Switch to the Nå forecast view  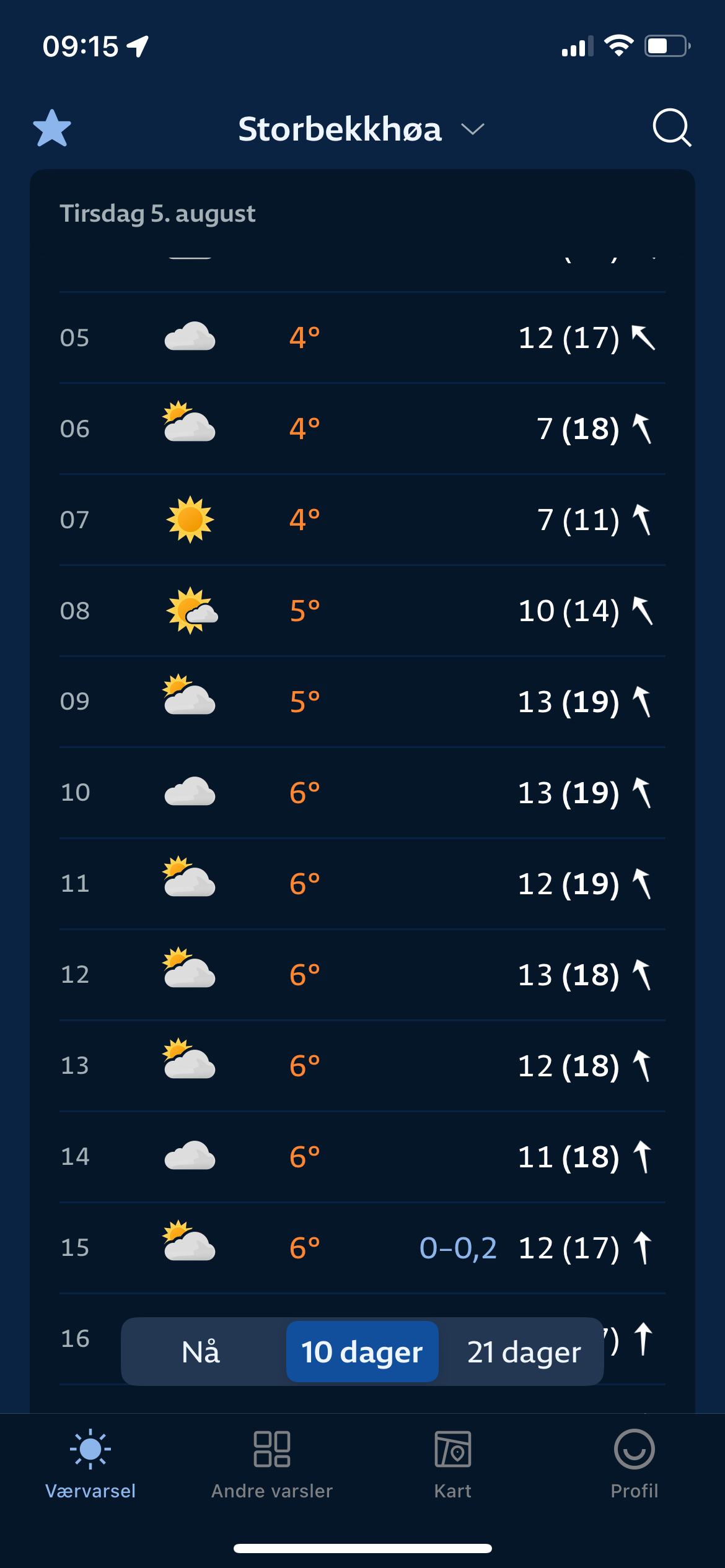201,1351
